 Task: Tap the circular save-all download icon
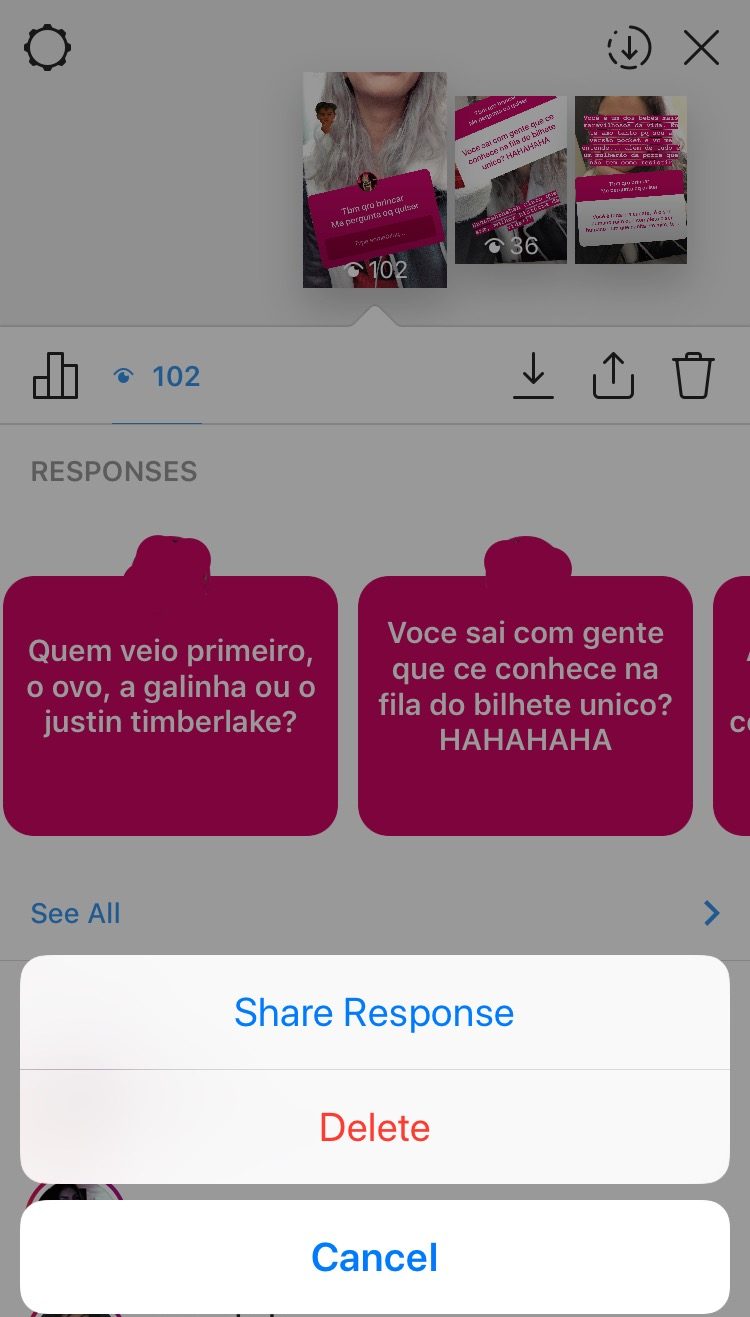point(629,47)
